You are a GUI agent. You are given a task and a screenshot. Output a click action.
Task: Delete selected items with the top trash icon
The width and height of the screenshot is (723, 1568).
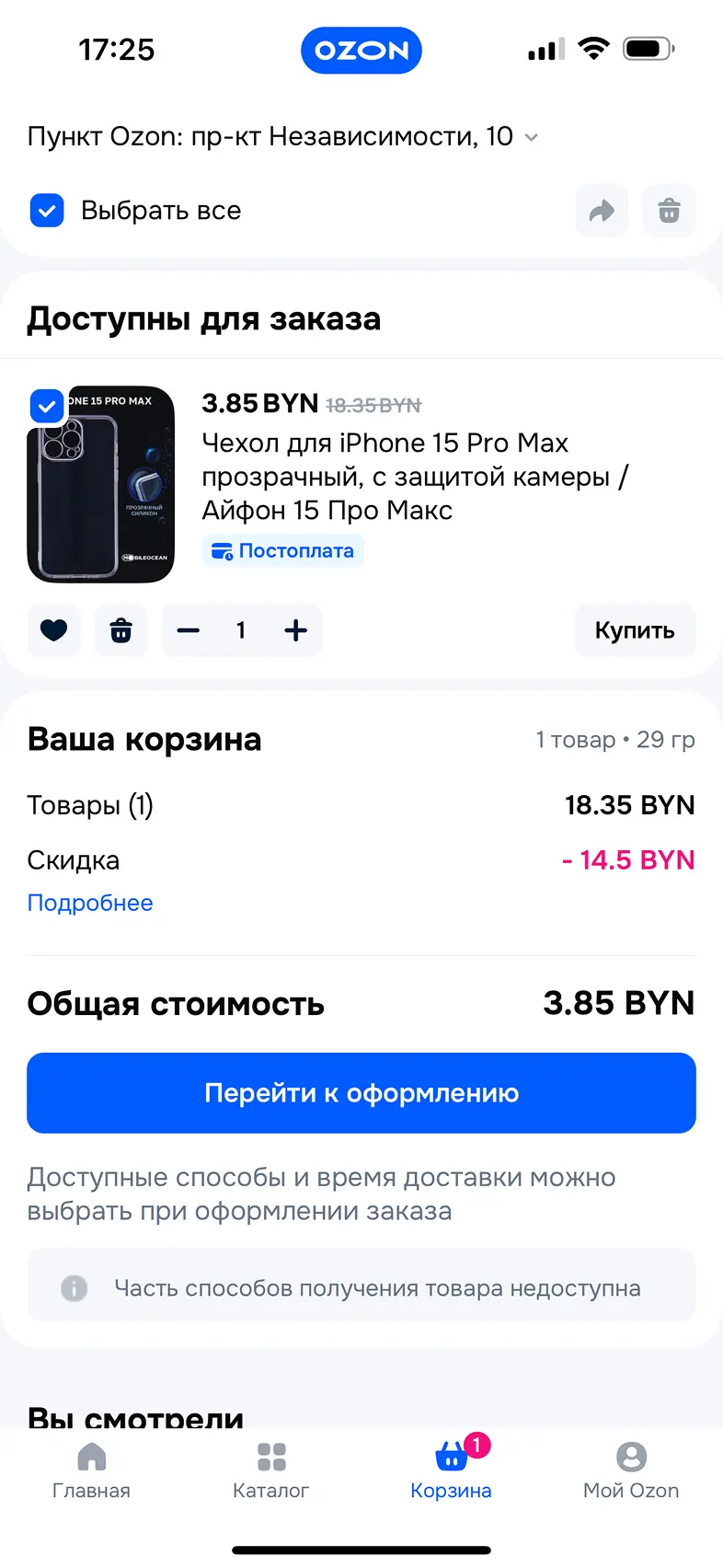tap(669, 212)
